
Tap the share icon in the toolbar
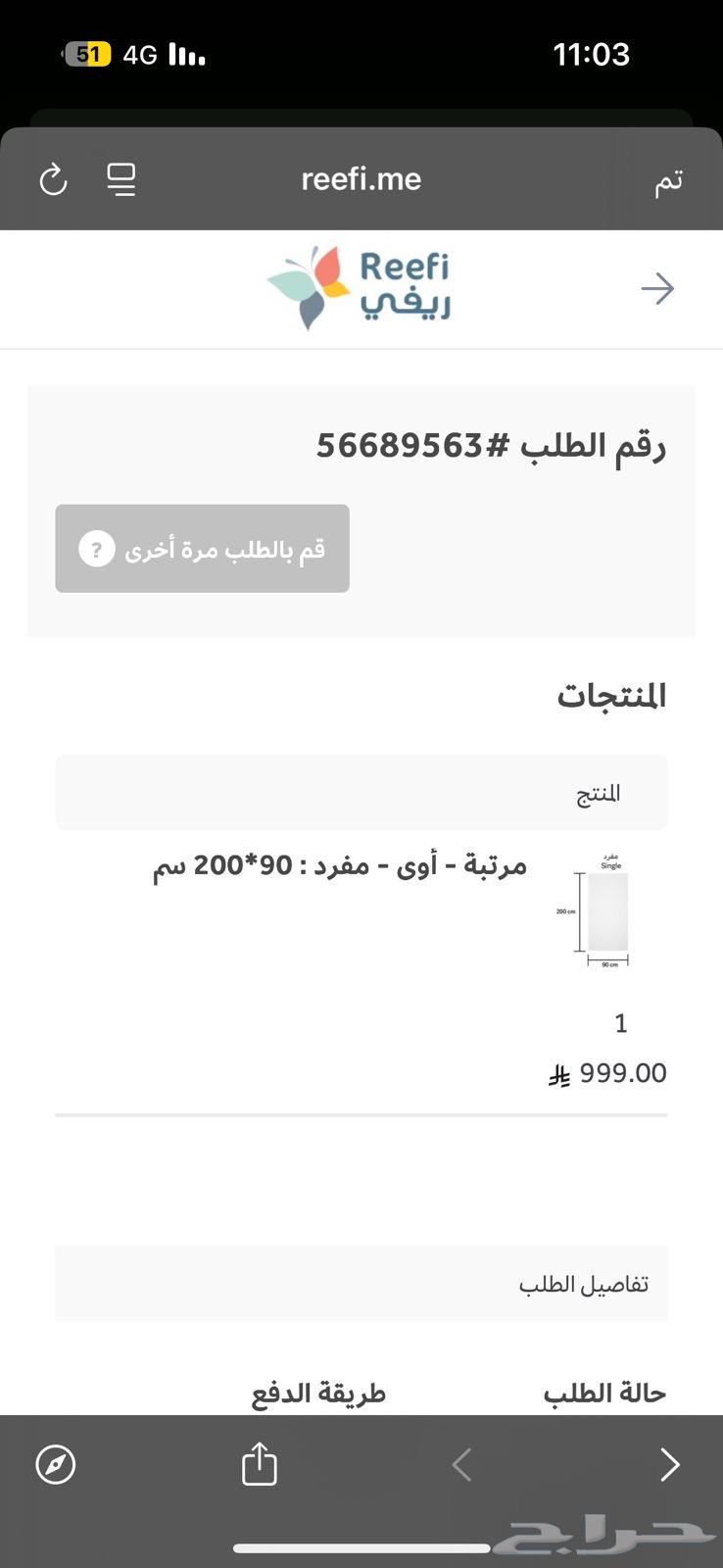[258, 1464]
